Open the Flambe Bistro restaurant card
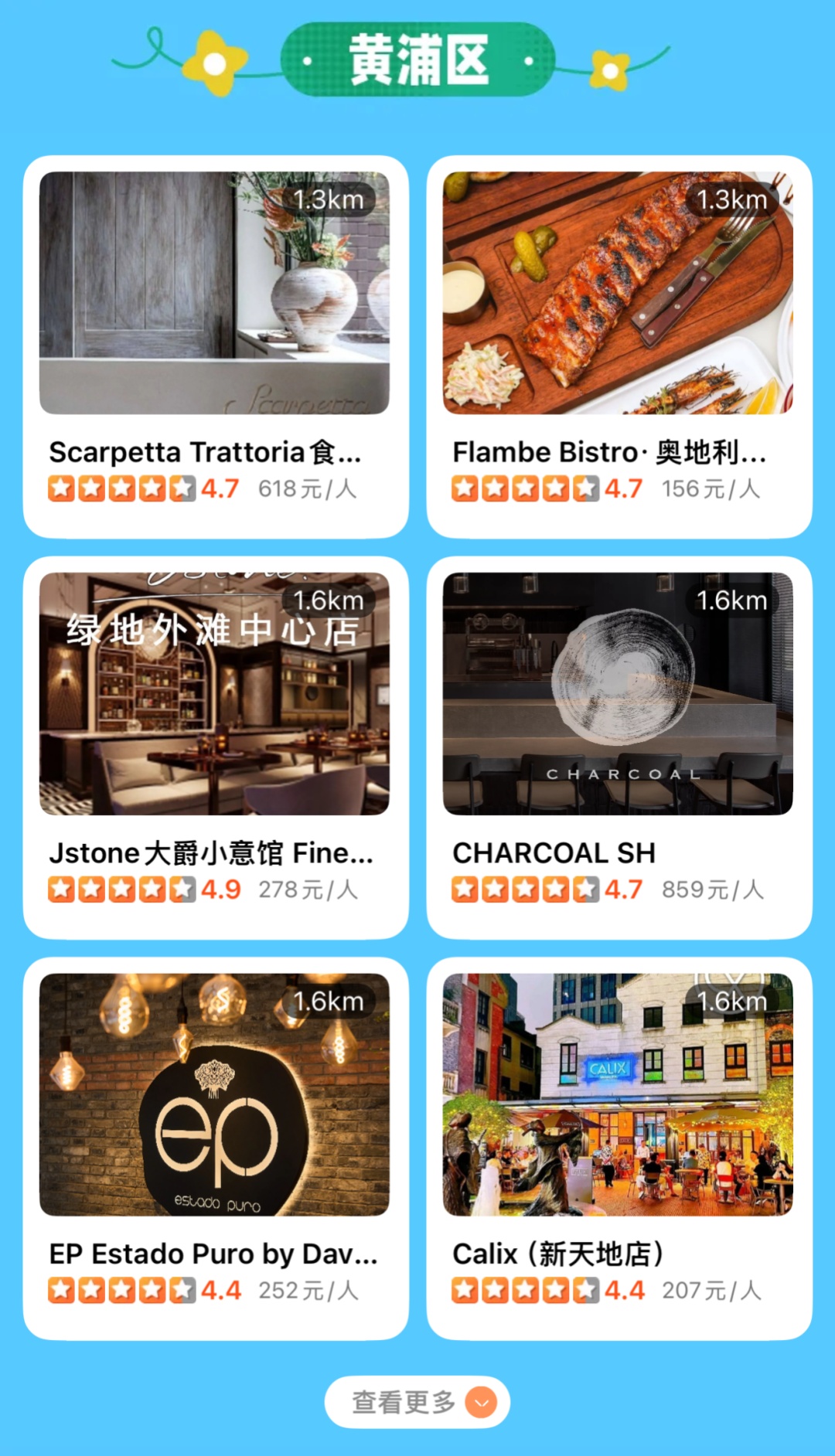835x1456 pixels. point(619,346)
